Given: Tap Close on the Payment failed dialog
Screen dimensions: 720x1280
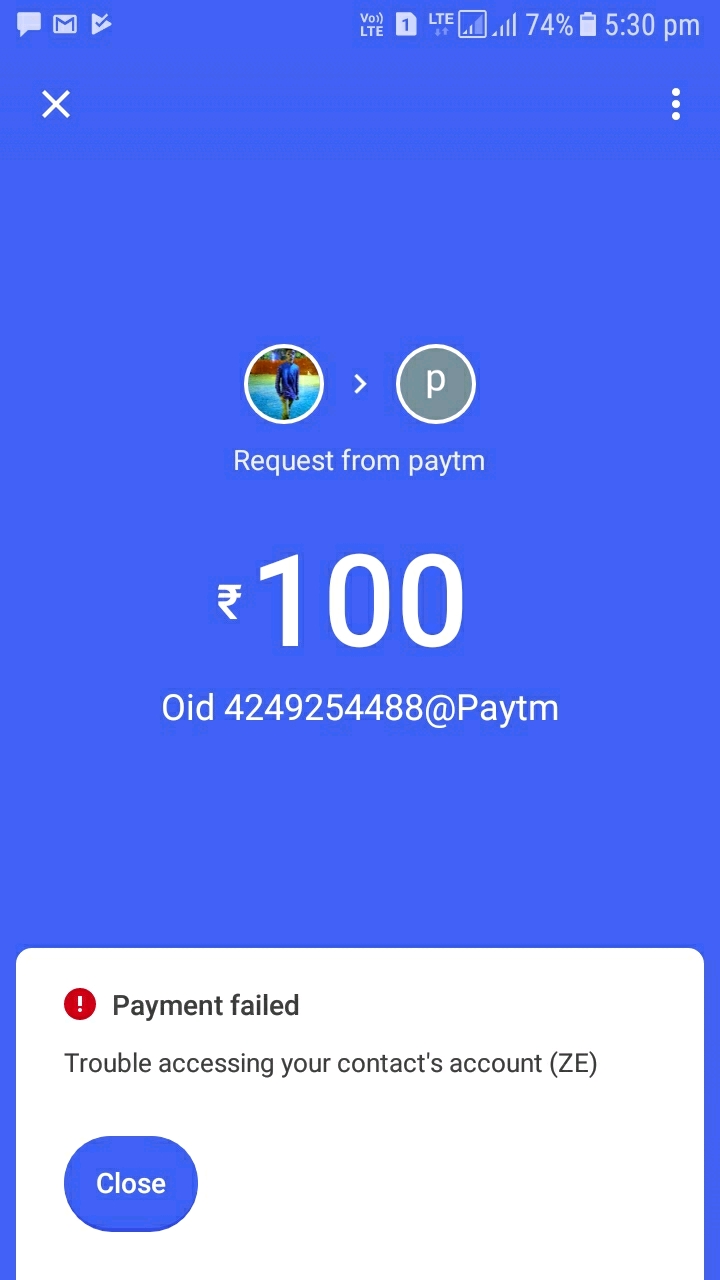Looking at the screenshot, I should pos(131,1183).
